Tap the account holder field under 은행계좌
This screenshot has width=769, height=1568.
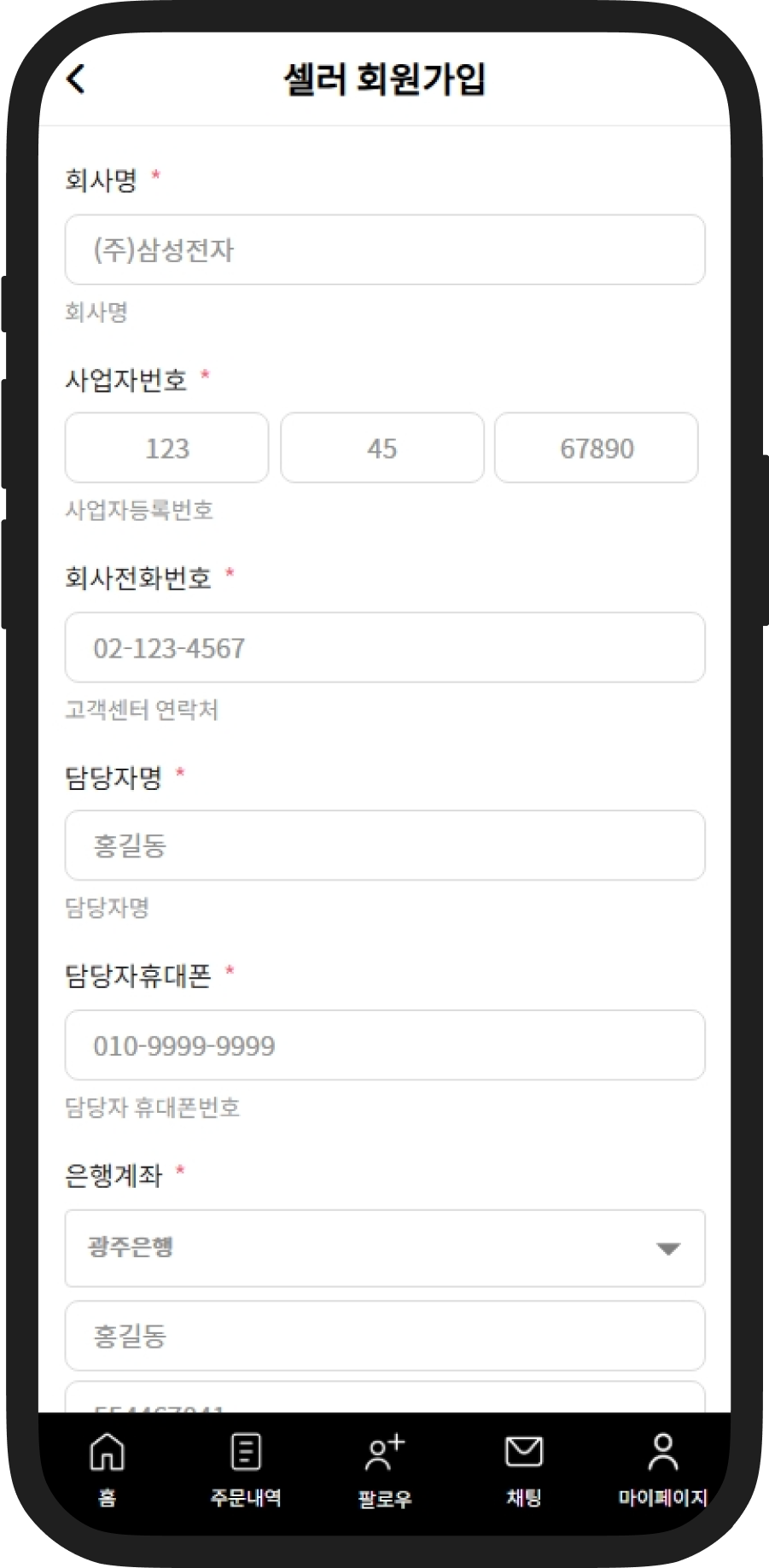click(x=384, y=1335)
